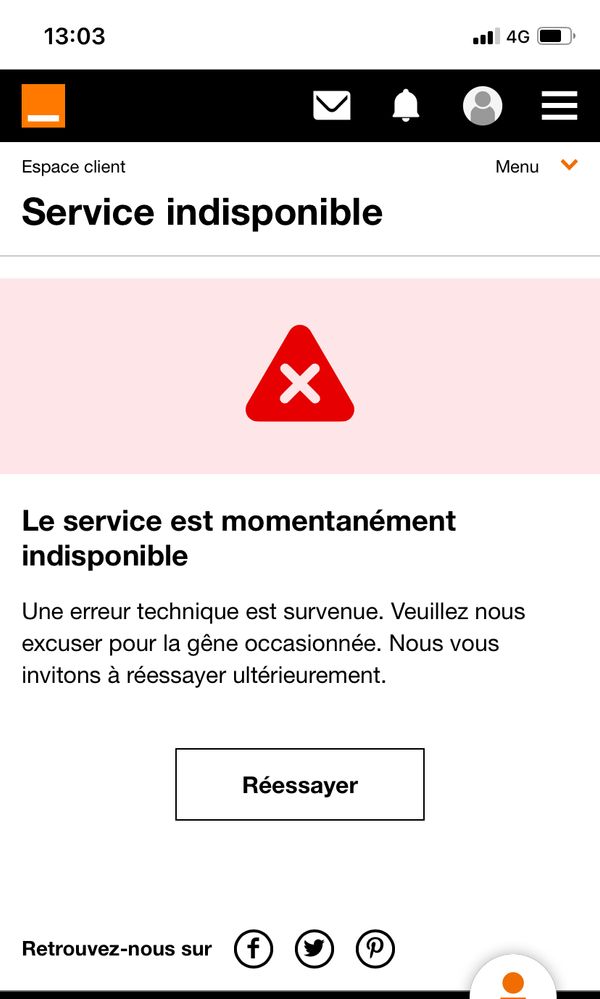Tap the Réessayer button
600x999 pixels.
click(300, 785)
